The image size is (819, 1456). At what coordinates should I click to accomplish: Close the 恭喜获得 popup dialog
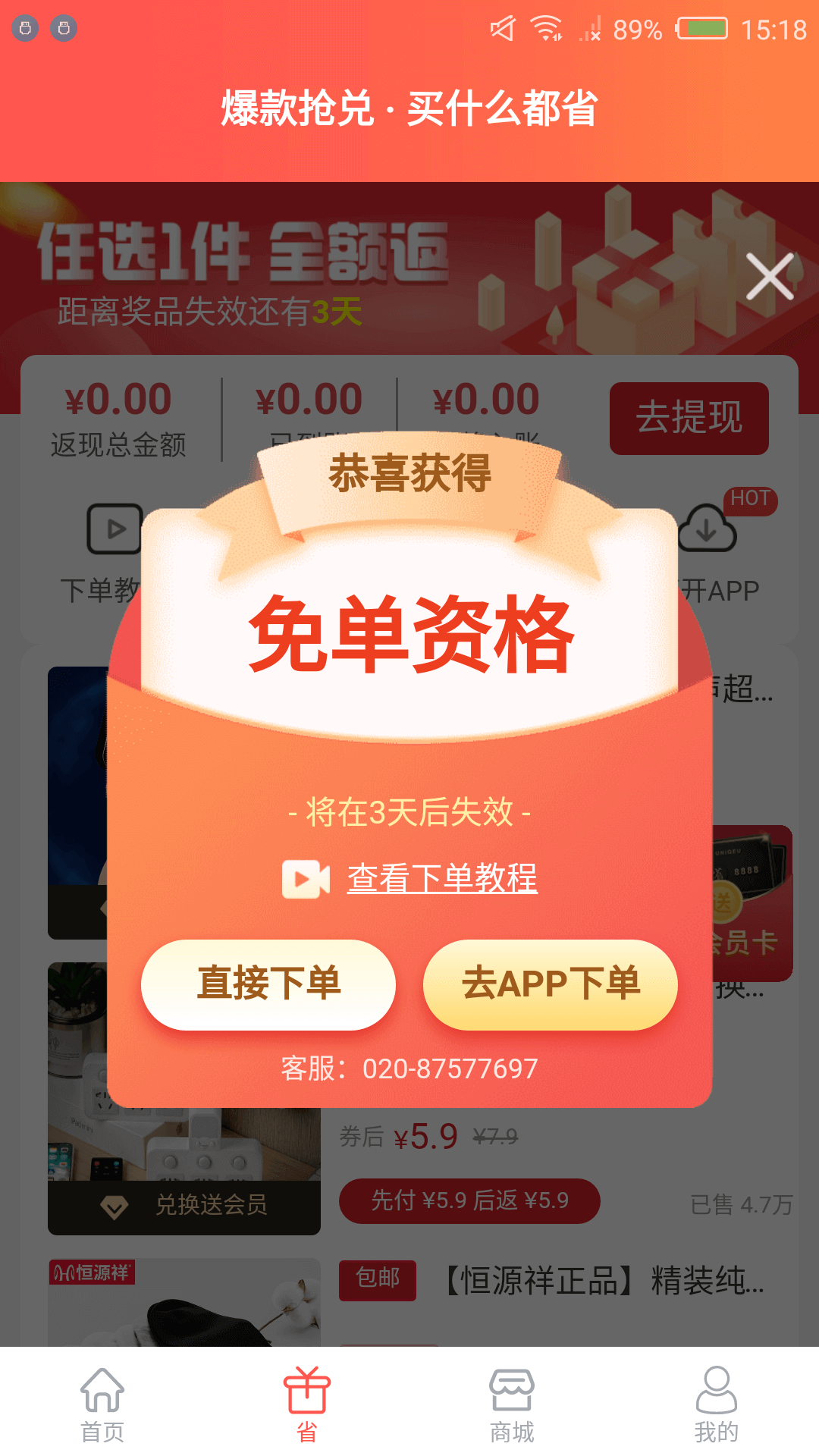pyautogui.click(x=769, y=276)
